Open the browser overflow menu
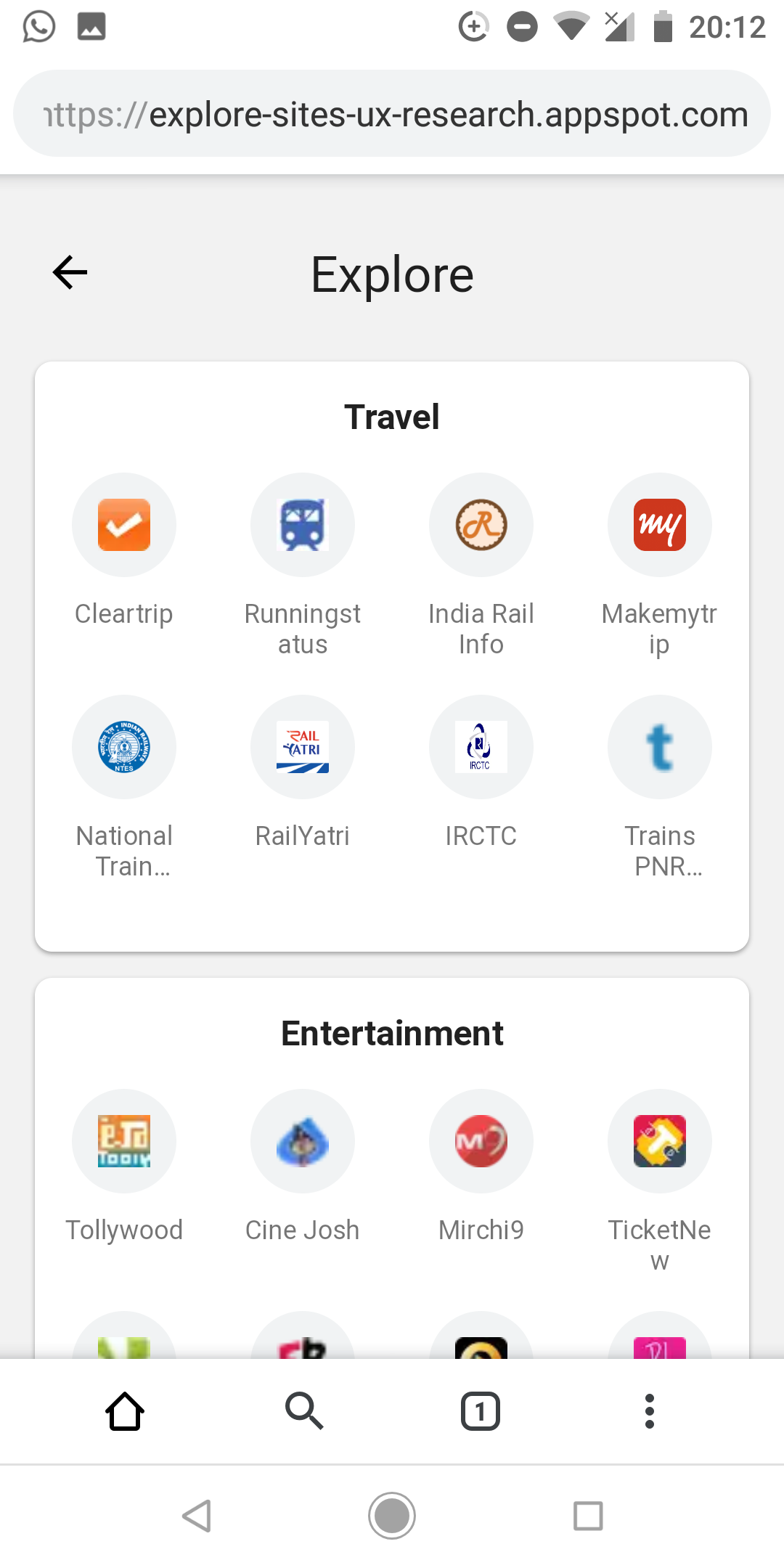 649,1410
